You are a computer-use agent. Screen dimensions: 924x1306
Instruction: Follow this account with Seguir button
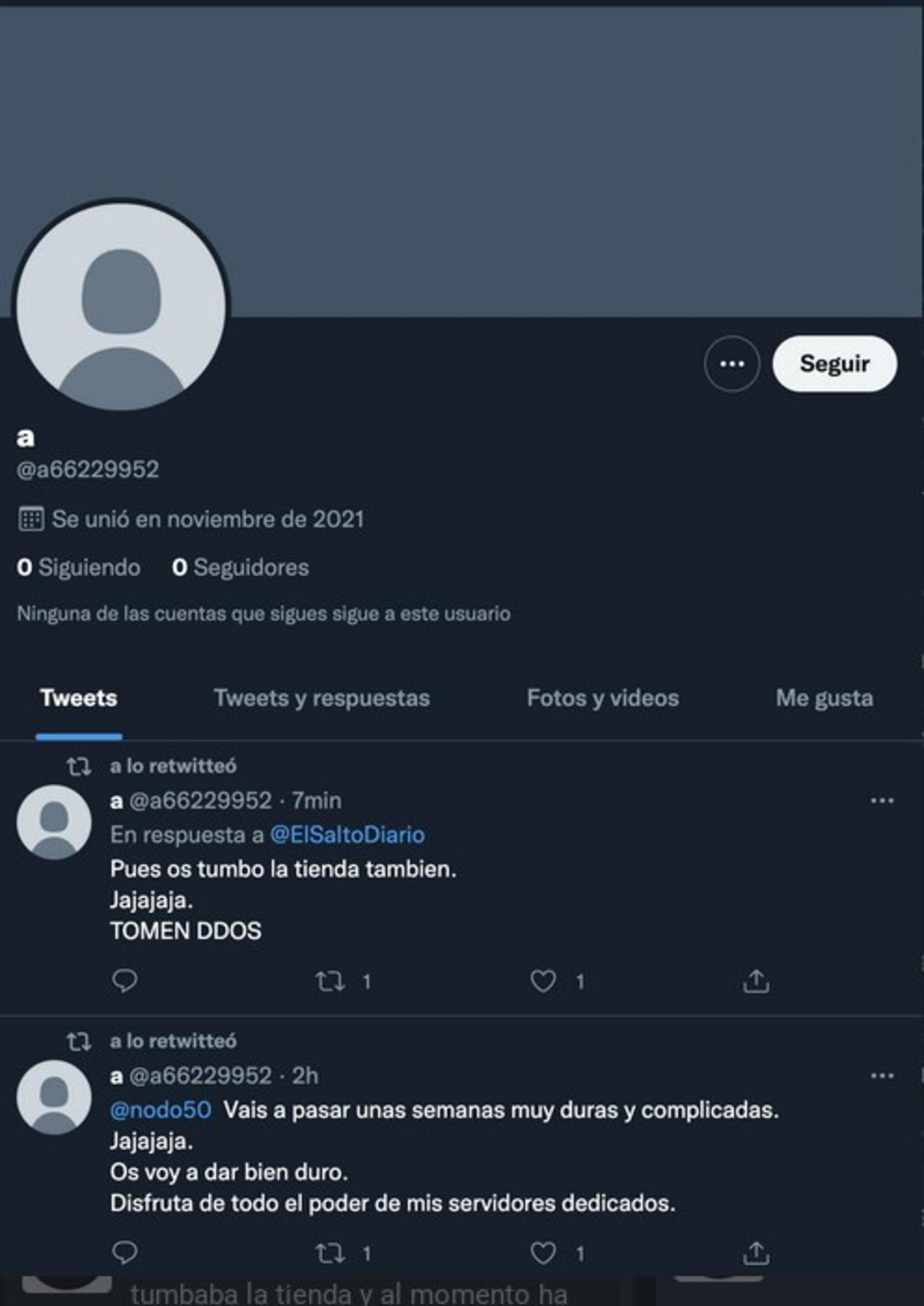pos(834,364)
